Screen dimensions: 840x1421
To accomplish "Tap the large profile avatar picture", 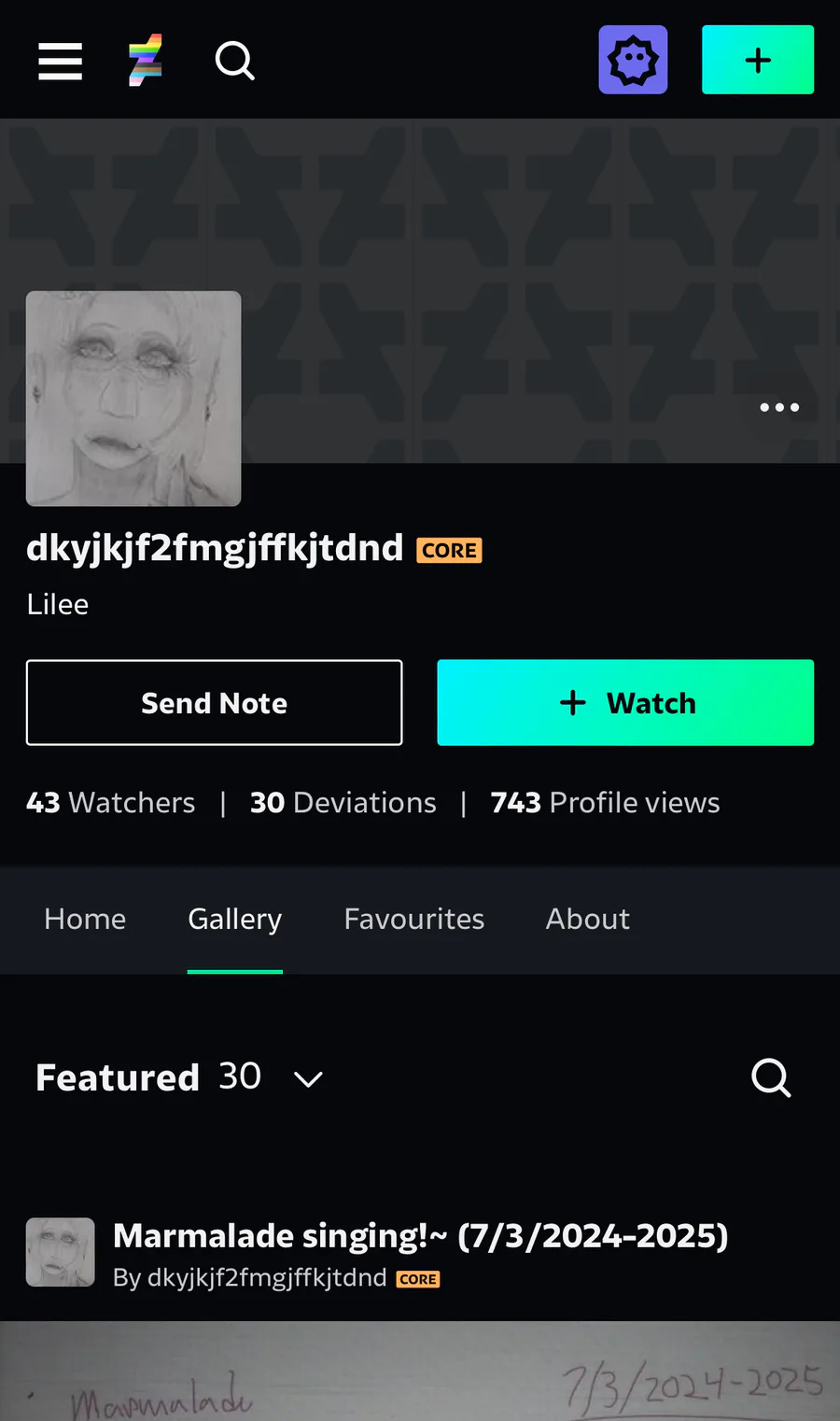I will [133, 399].
